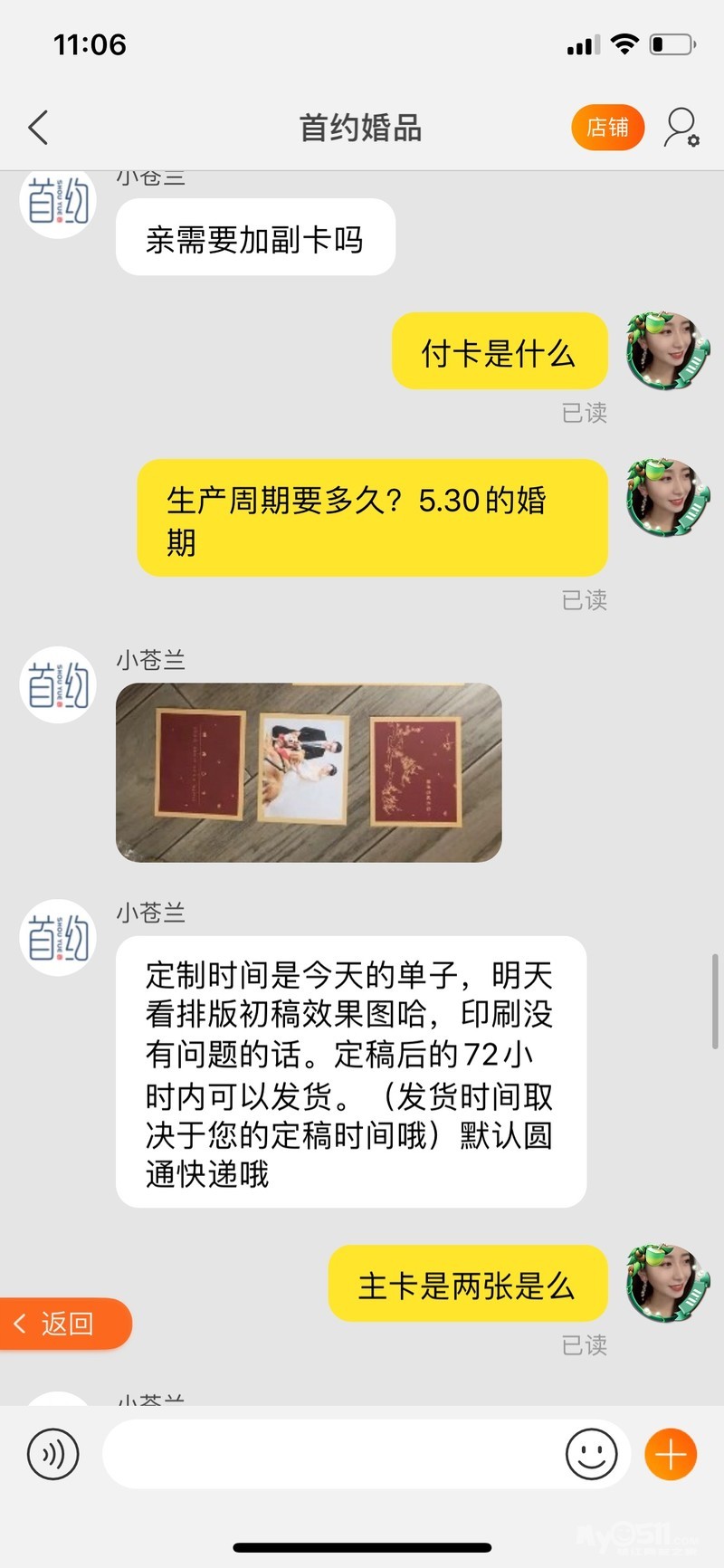Open the 店铺 shop page
724x1568 pixels.
(607, 128)
